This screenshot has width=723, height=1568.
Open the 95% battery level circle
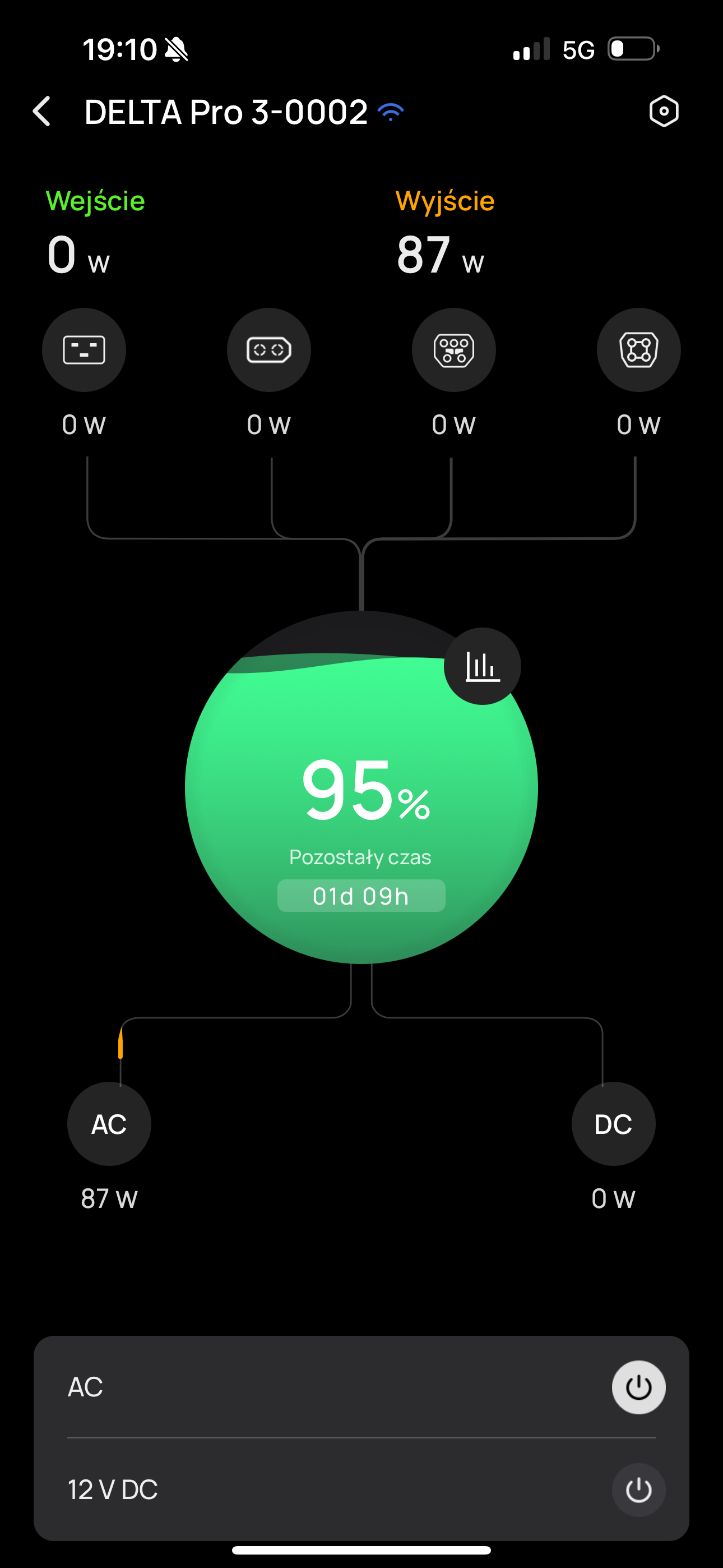(361, 791)
